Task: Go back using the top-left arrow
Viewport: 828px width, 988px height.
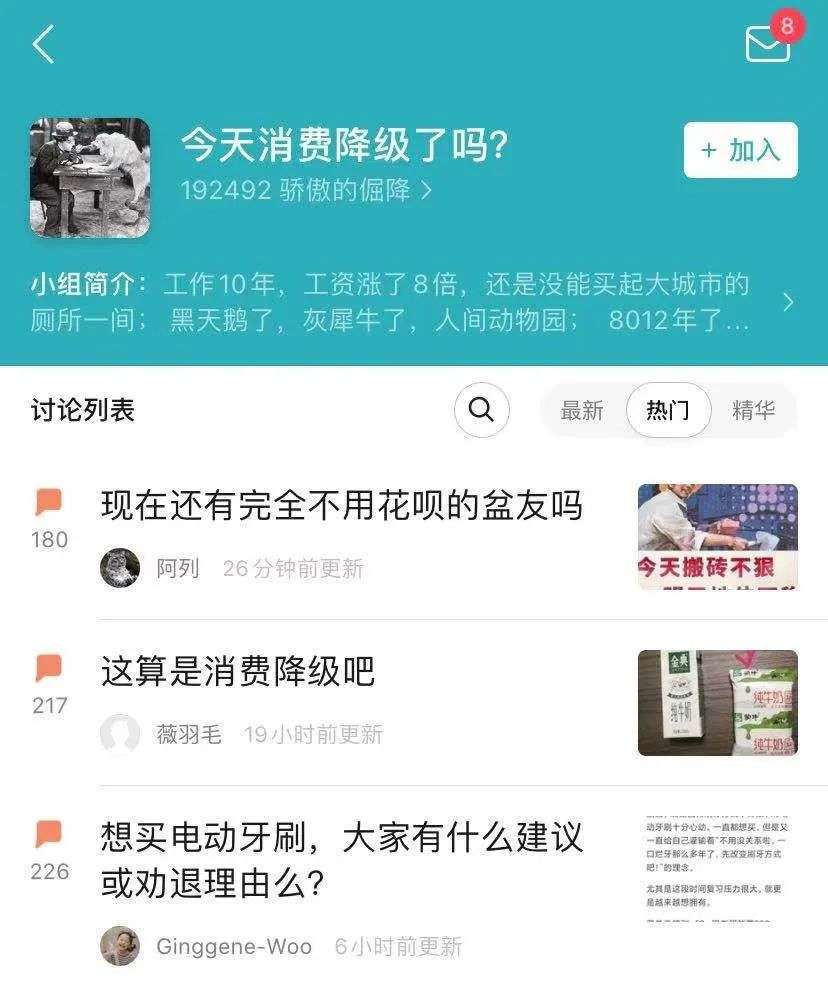Action: 44,44
